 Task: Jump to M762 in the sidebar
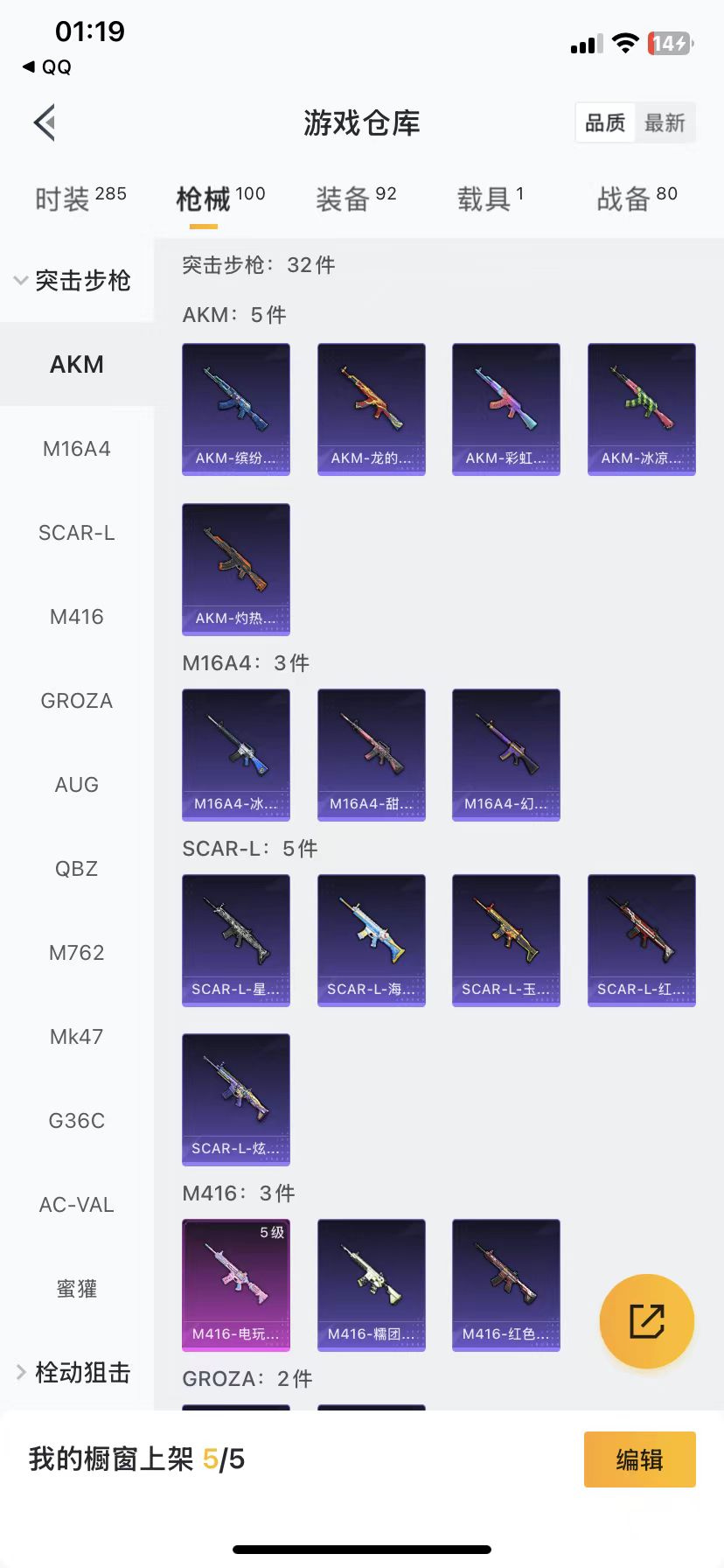pos(77,953)
